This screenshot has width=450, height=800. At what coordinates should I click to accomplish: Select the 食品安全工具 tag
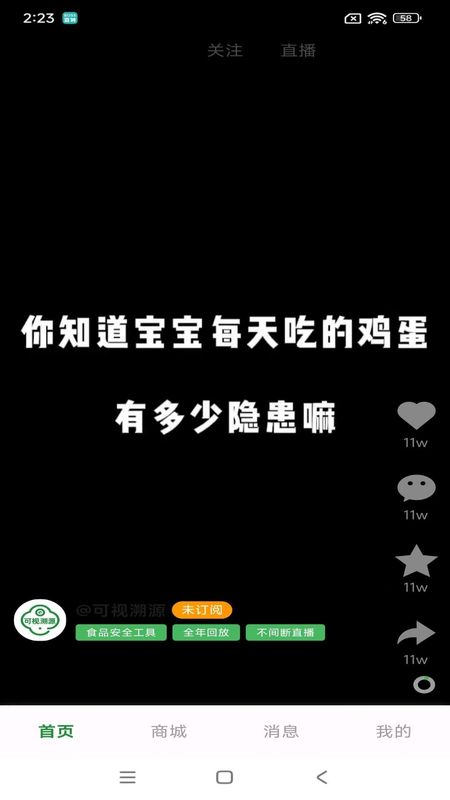(121, 633)
